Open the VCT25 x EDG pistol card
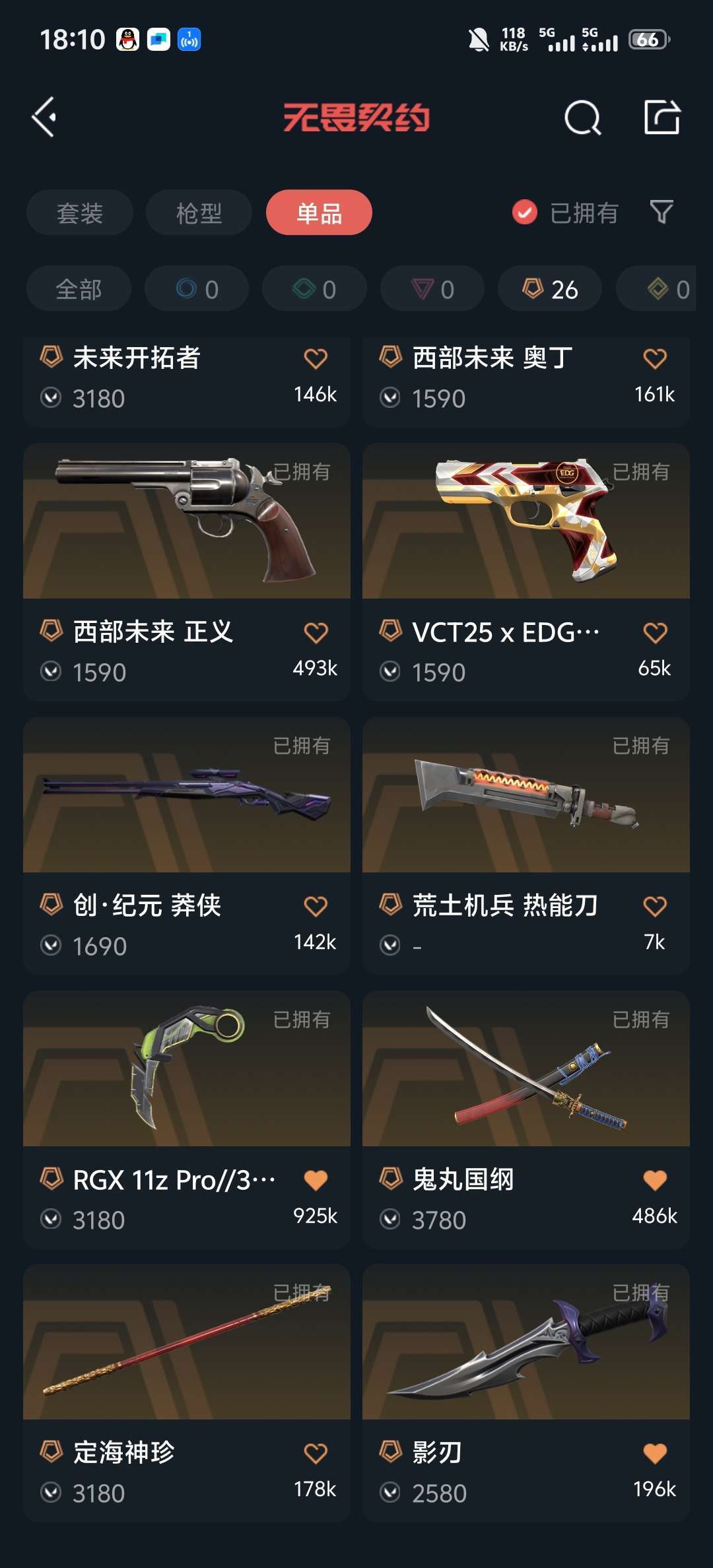The width and height of the screenshot is (713, 1568). pyautogui.click(x=526, y=572)
